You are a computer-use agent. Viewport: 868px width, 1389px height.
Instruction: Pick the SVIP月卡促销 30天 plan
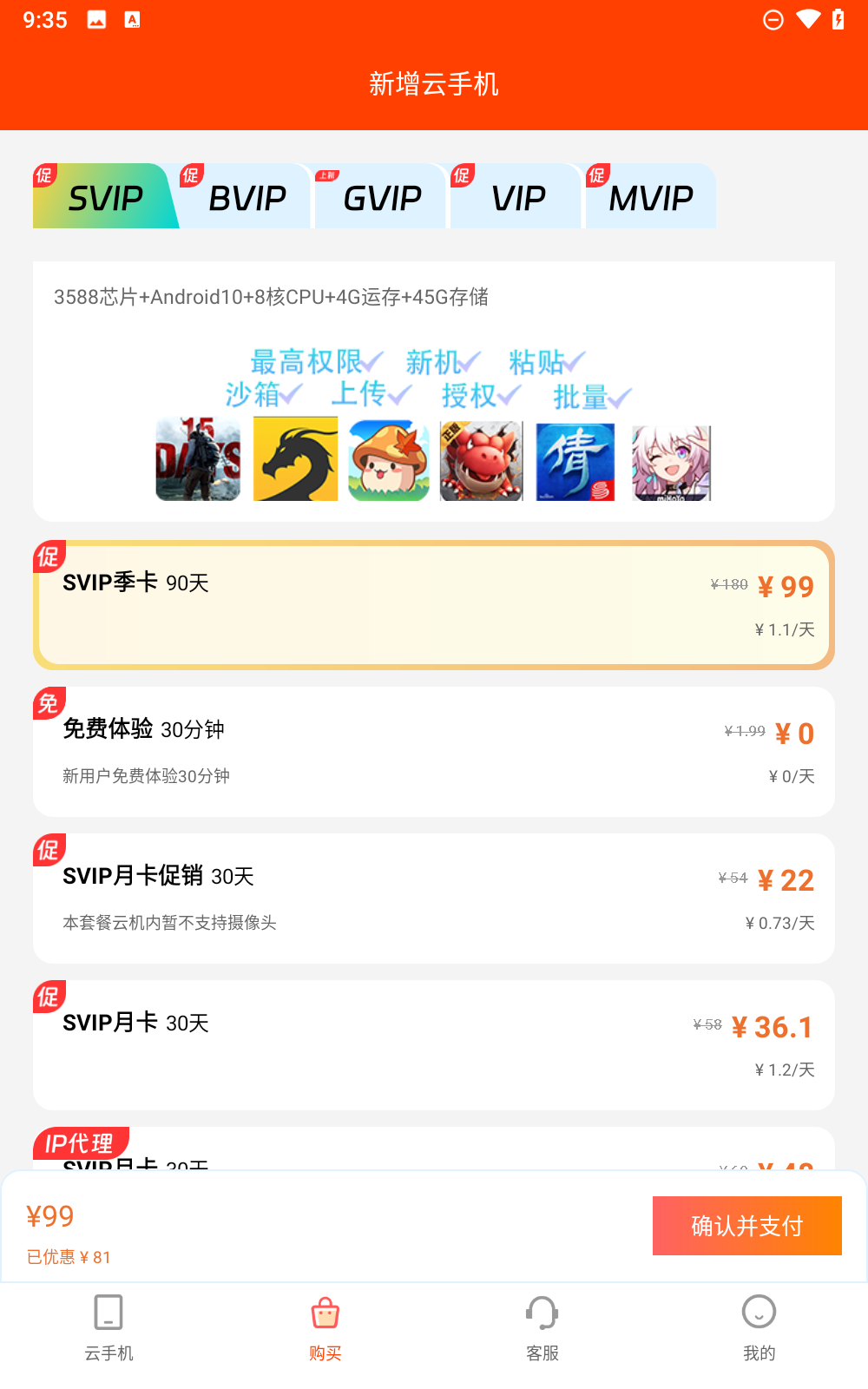434,898
